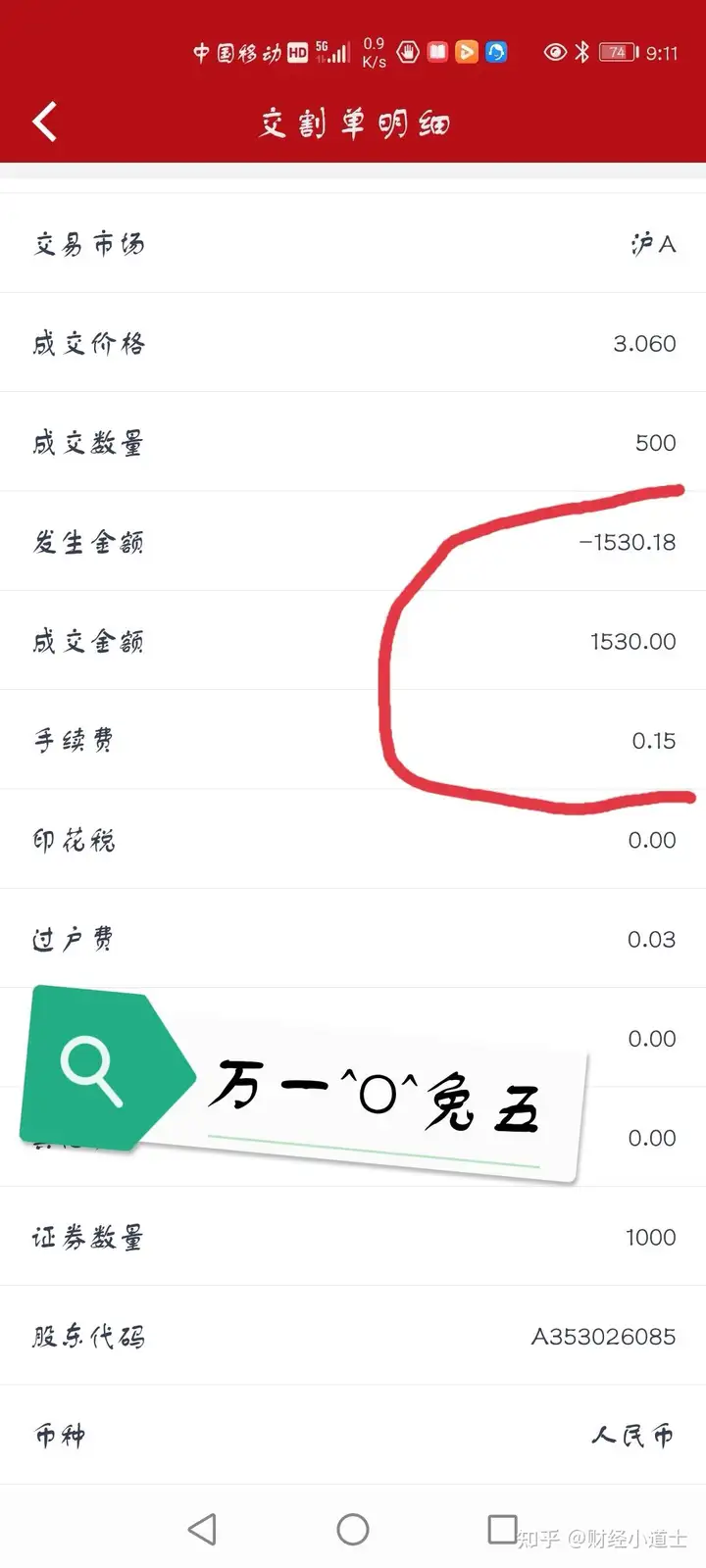Go back from 交割单明细 page
The width and height of the screenshot is (706, 1568).
pyautogui.click(x=45, y=122)
